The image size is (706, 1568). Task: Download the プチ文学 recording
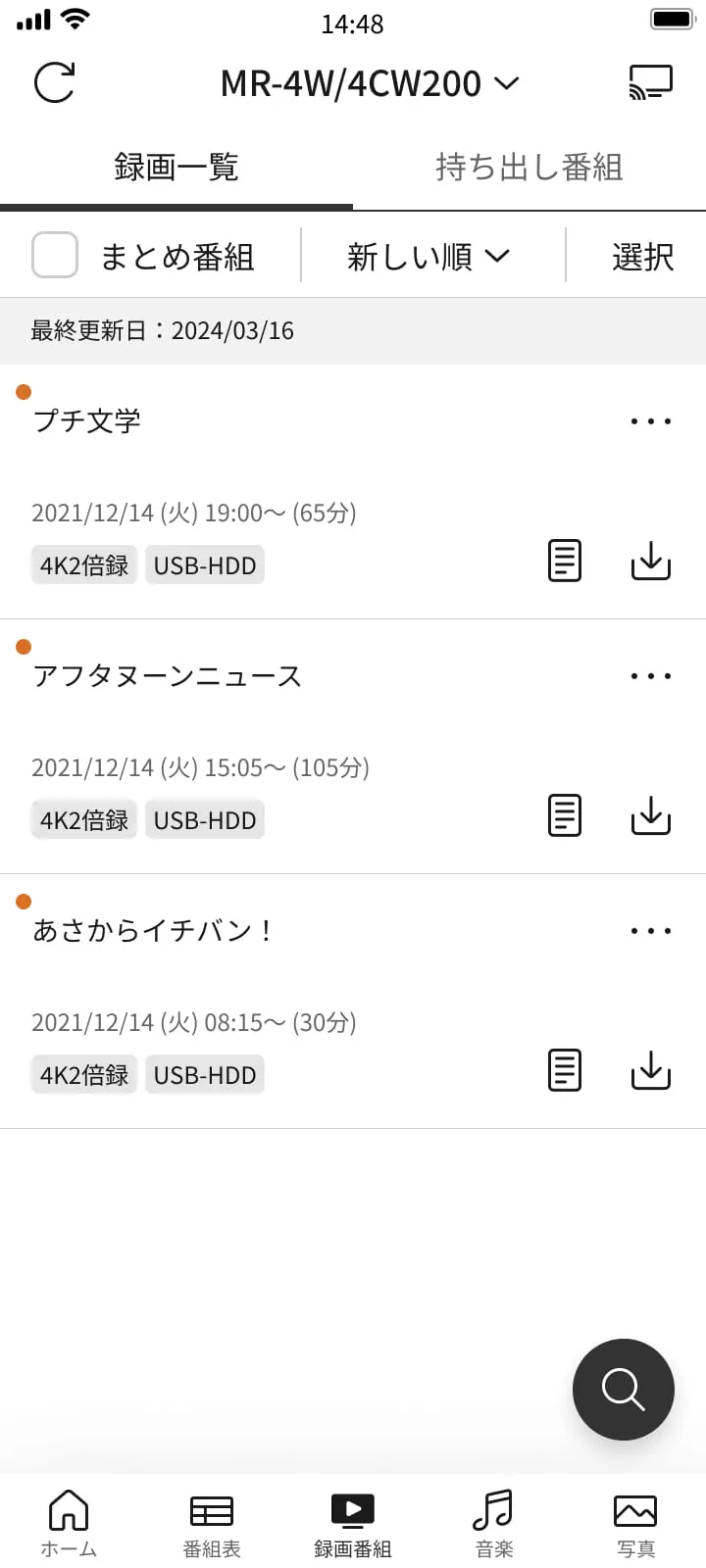pos(651,561)
